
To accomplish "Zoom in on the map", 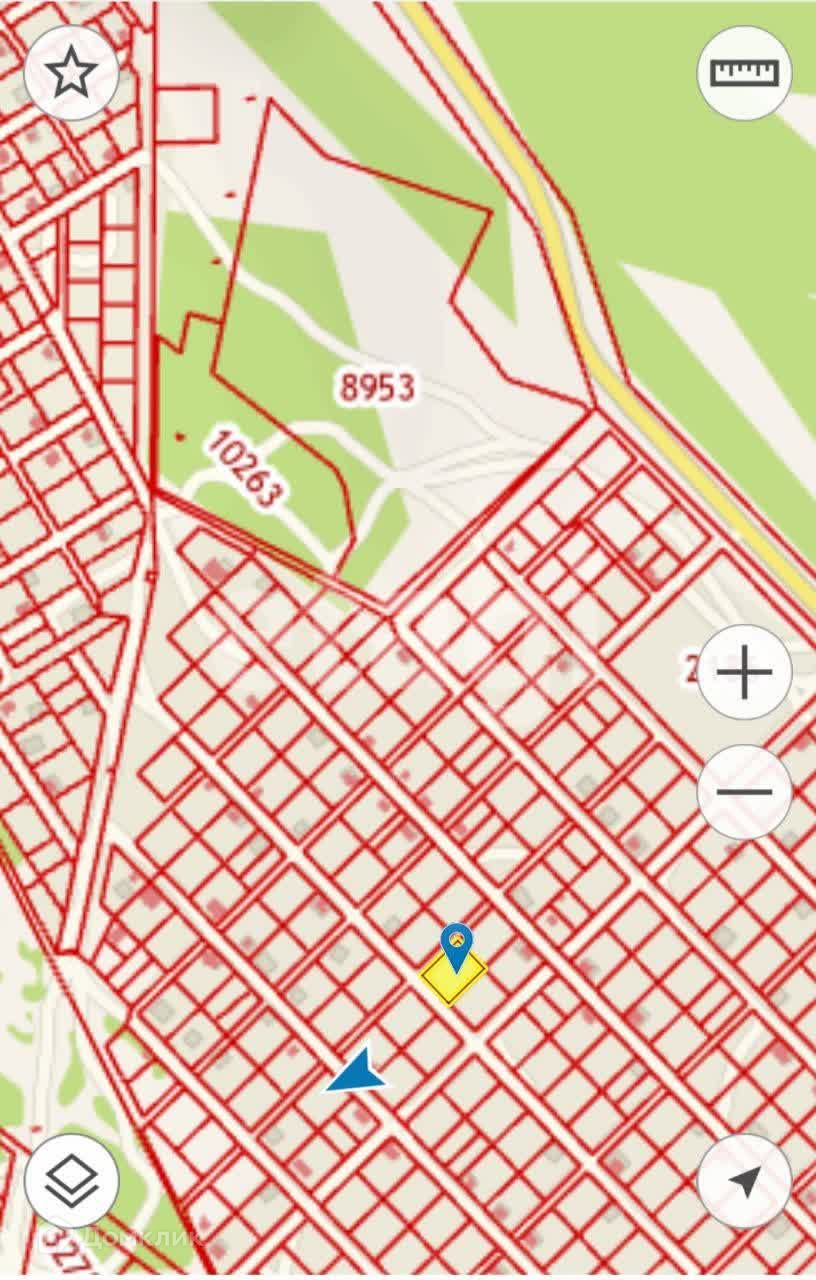I will click(744, 672).
